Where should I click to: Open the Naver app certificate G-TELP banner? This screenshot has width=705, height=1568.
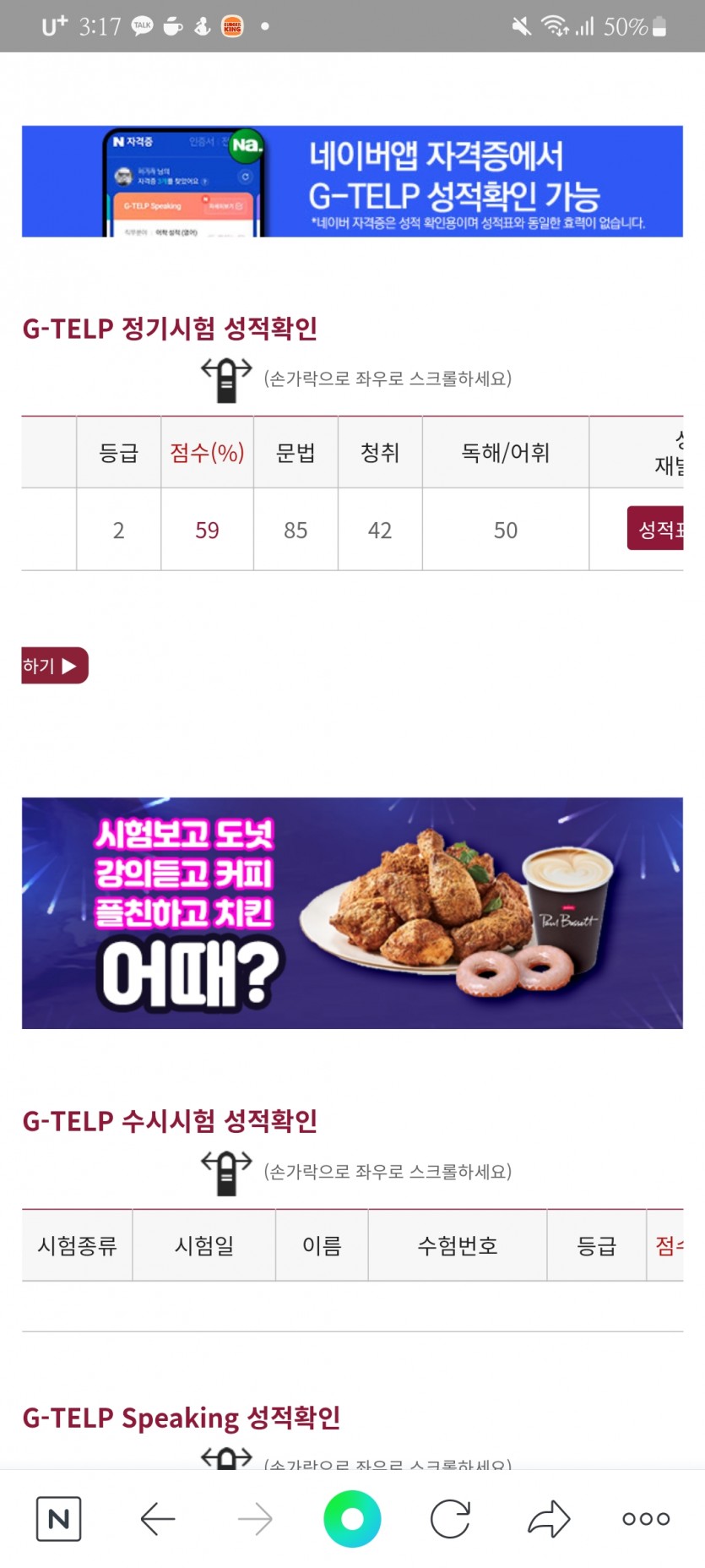click(352, 181)
